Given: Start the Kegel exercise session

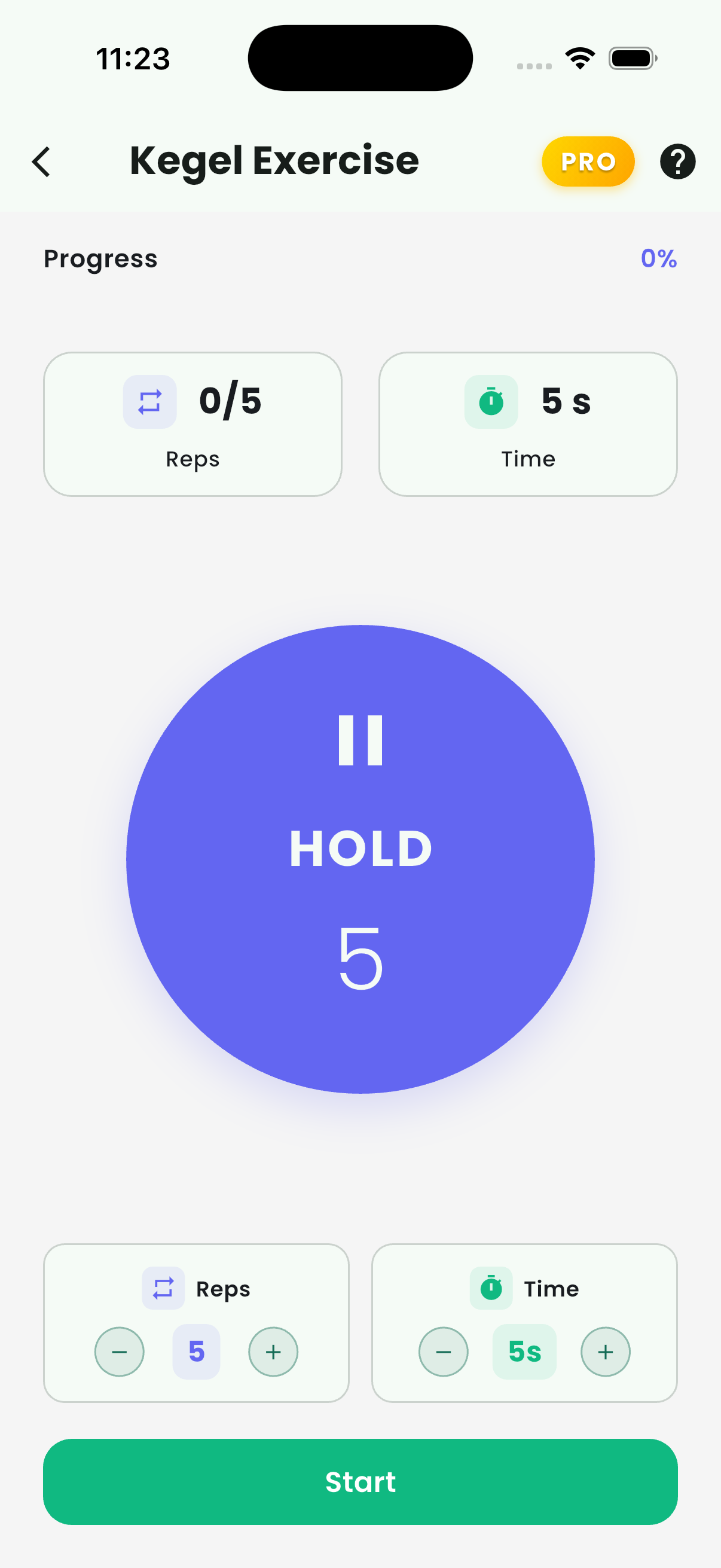Looking at the screenshot, I should (x=359, y=1481).
